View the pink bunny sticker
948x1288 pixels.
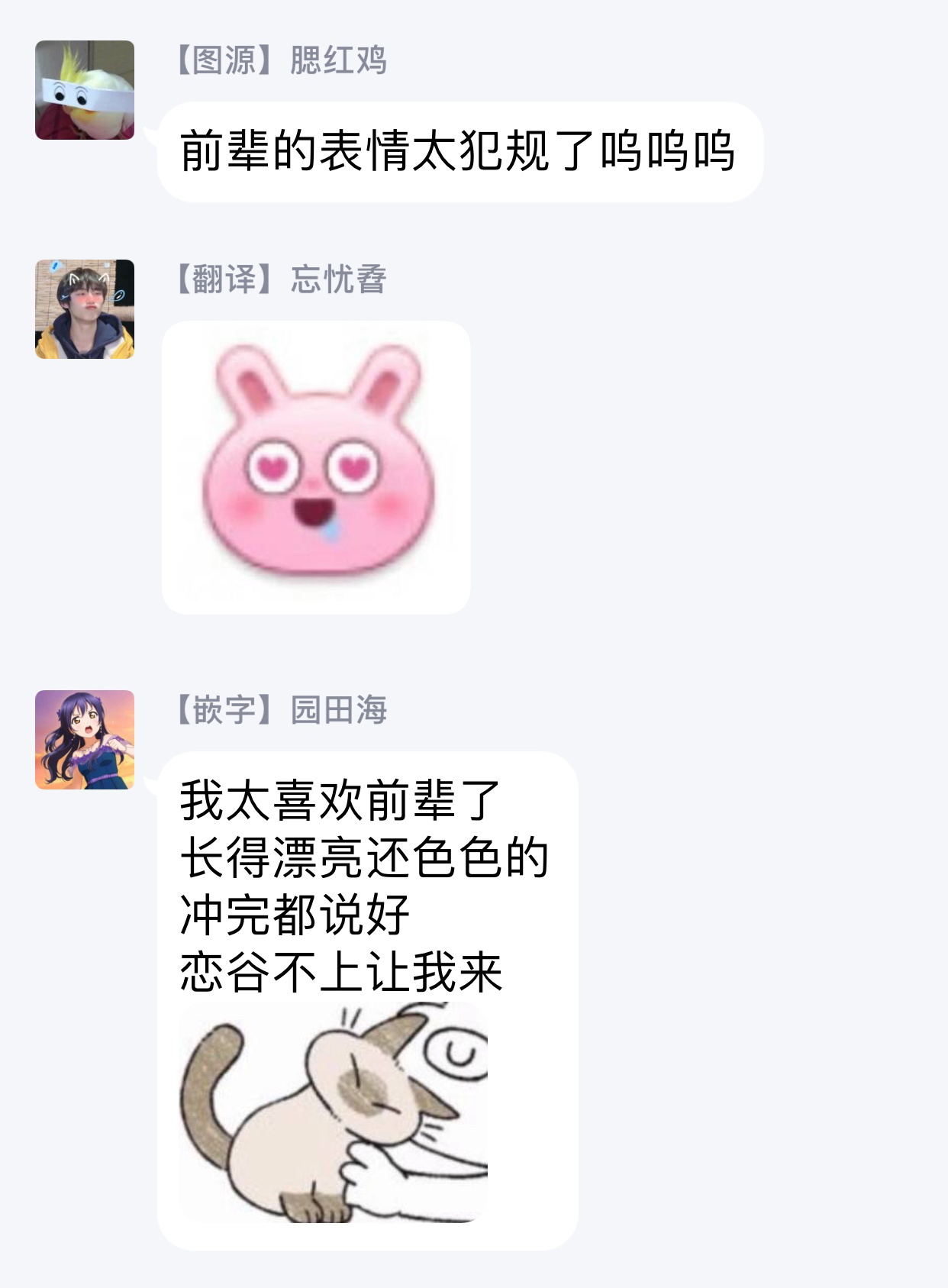(x=316, y=467)
